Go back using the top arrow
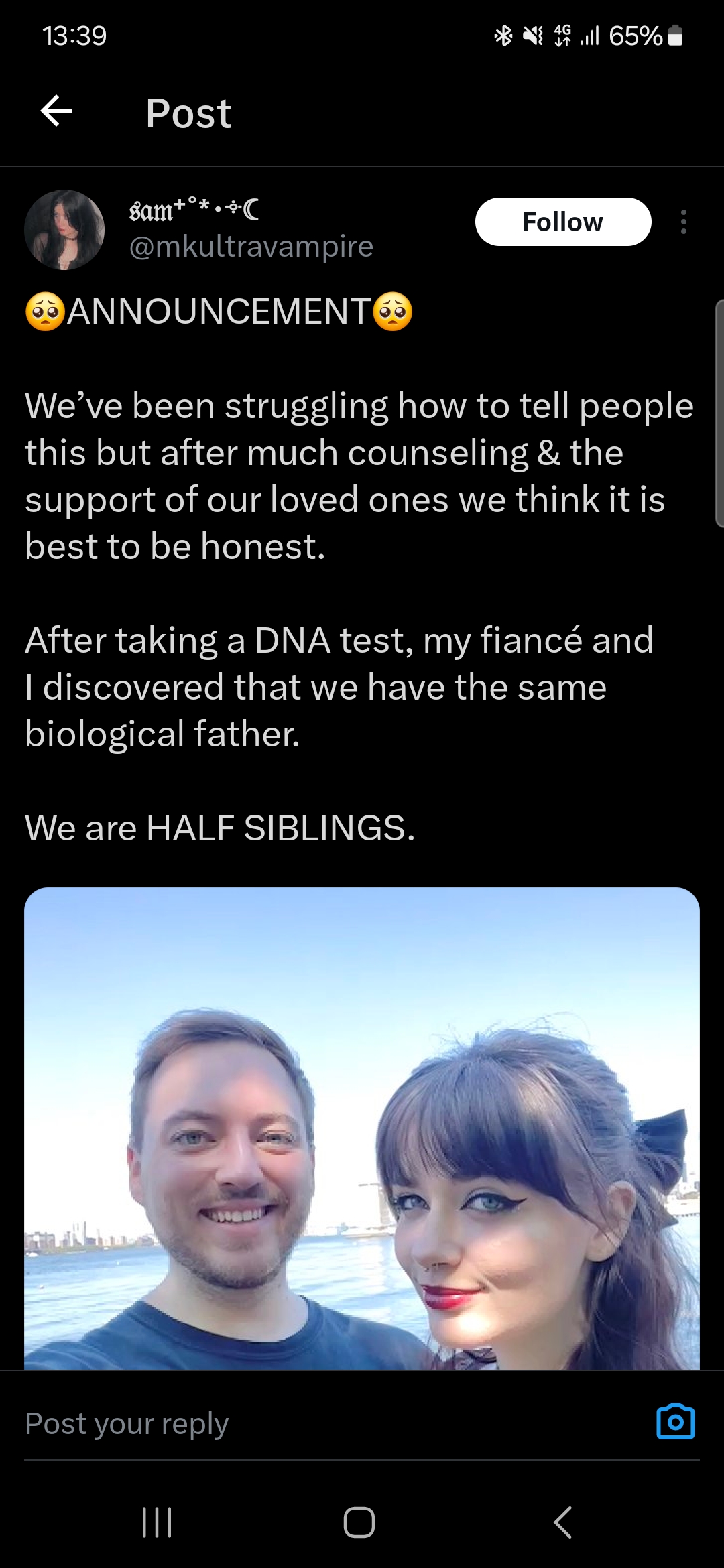724x1568 pixels. (x=57, y=111)
